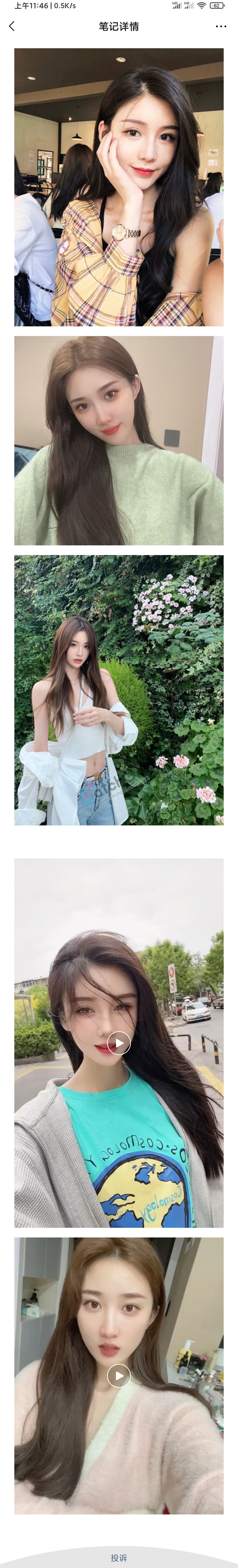The width and height of the screenshot is (238, 1568).
Task: Play the video with the teal globe t-shirt
Action: [119, 1043]
